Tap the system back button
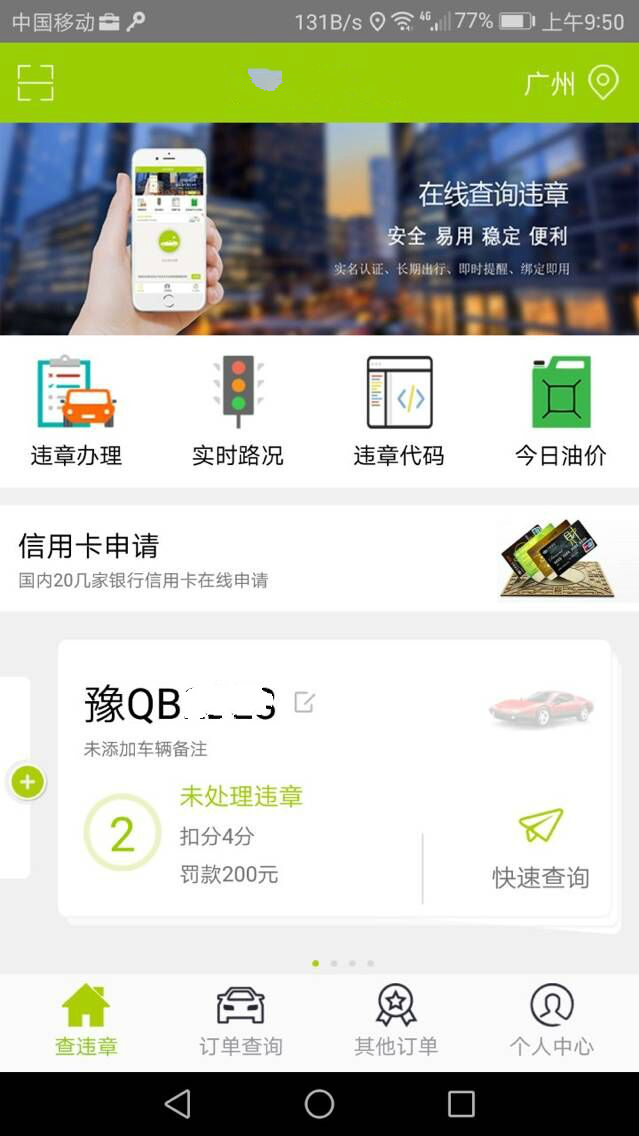Viewport: 639px width, 1136px height. [x=178, y=1104]
